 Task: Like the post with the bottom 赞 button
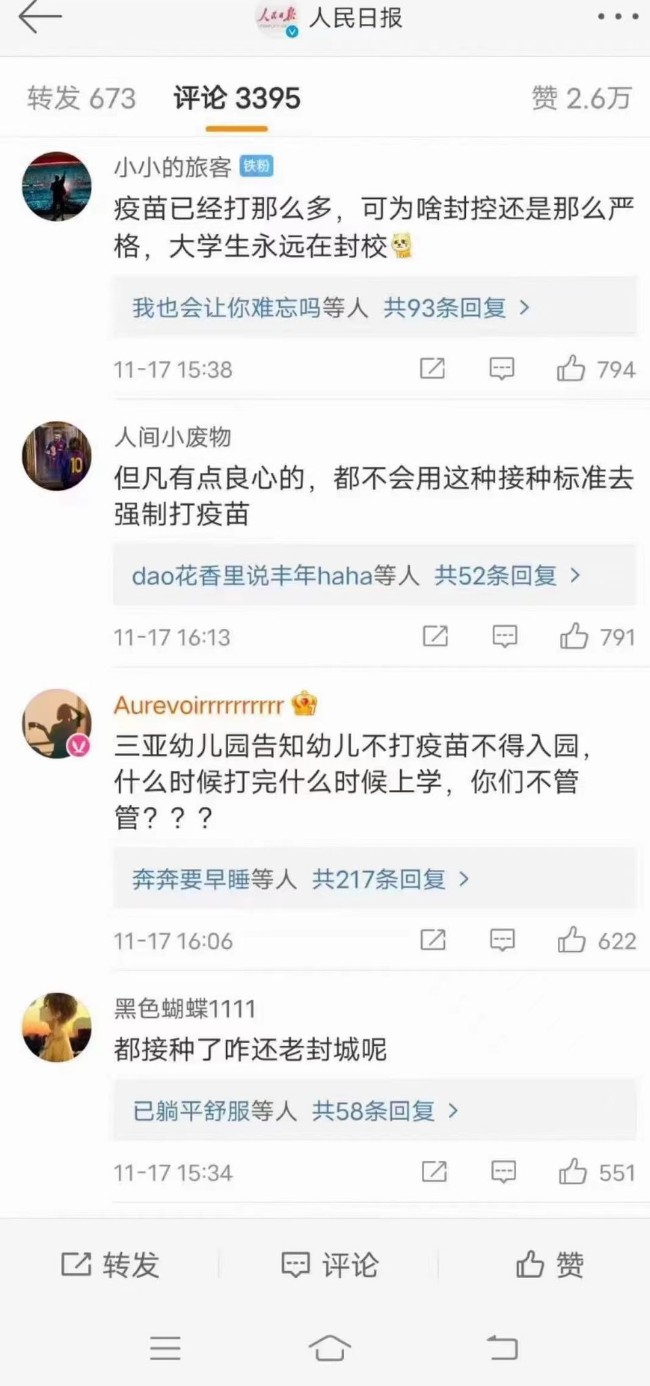pyautogui.click(x=549, y=1265)
